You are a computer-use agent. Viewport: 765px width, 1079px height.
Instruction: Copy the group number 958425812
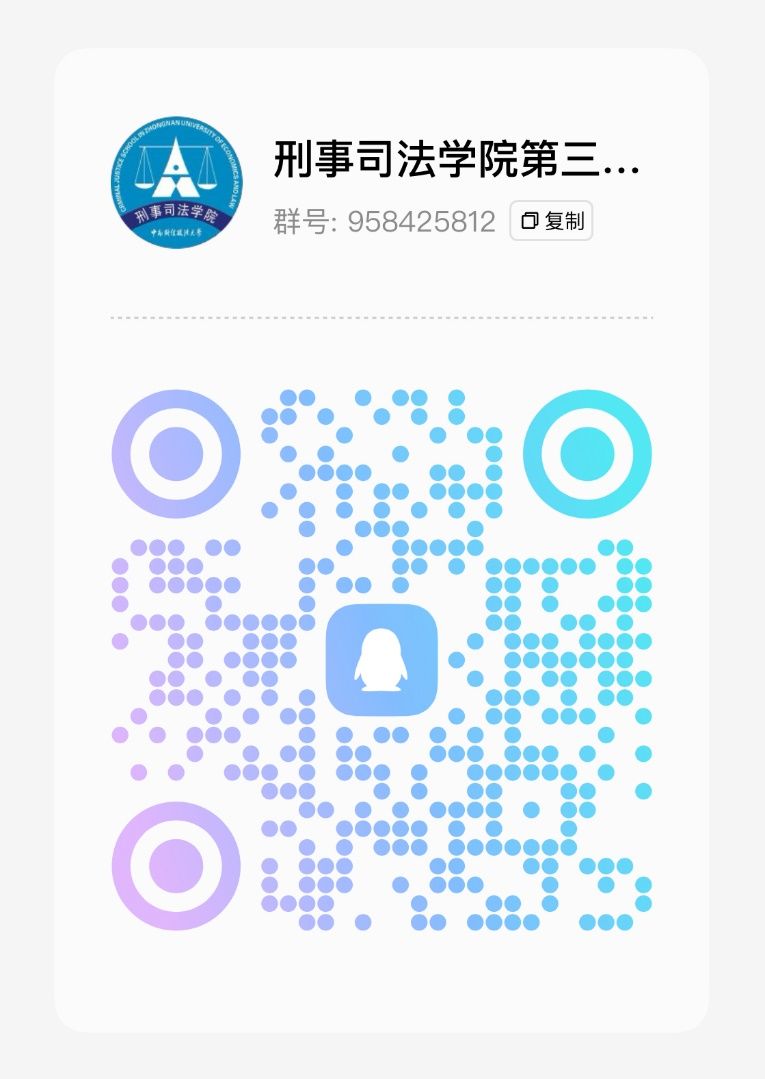click(551, 221)
